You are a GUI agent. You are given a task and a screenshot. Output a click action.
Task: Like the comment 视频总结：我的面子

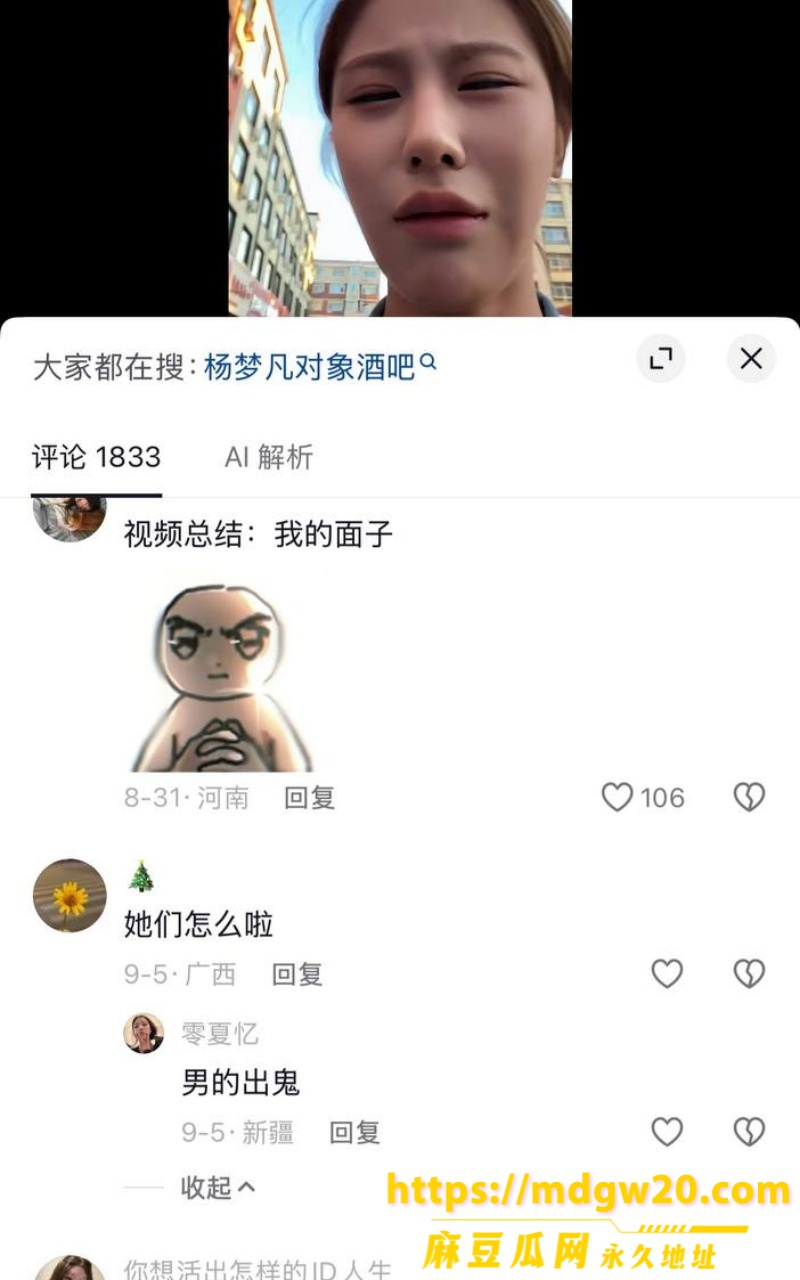[643, 797]
